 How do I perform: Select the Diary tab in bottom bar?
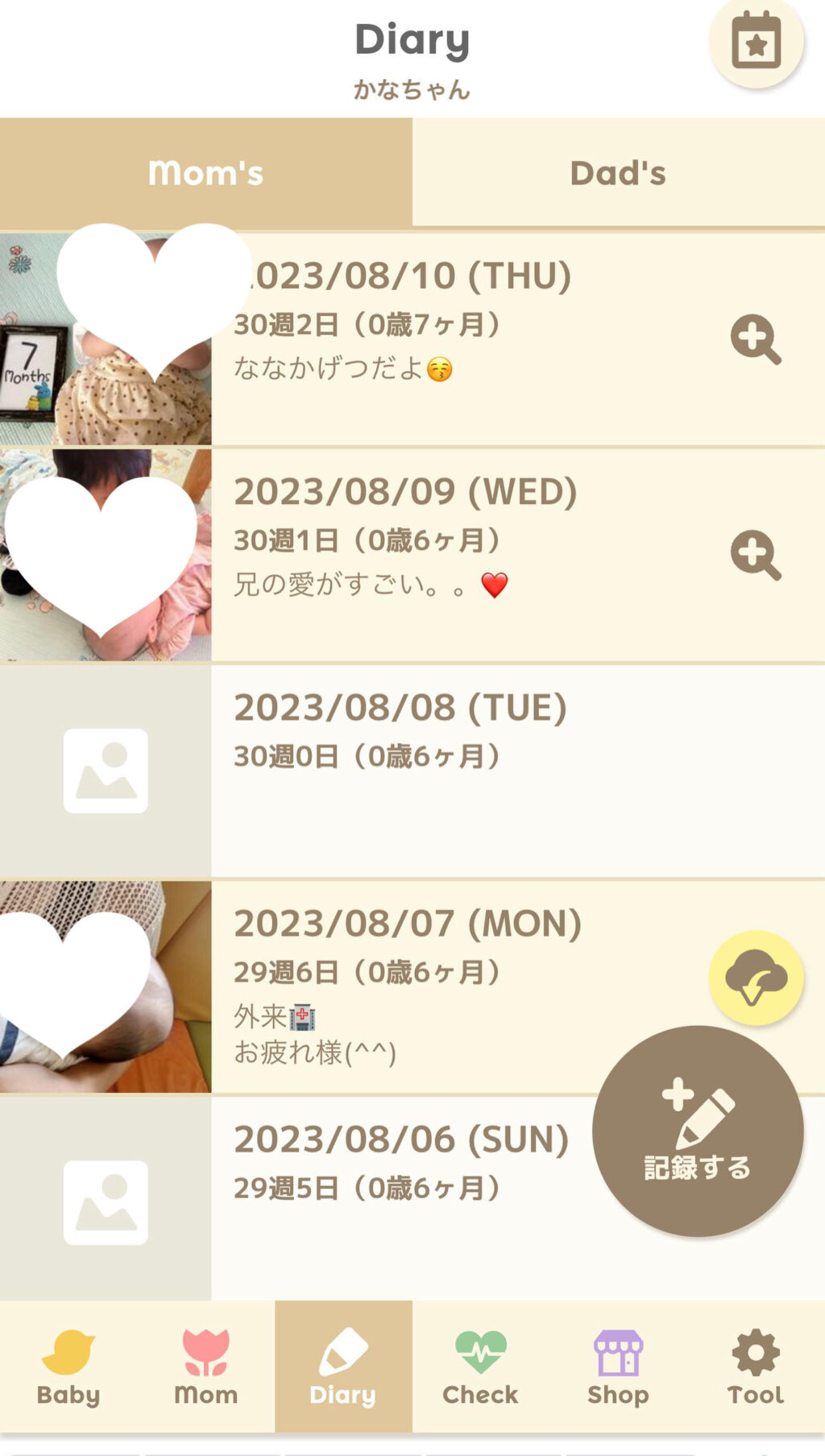point(343,1367)
